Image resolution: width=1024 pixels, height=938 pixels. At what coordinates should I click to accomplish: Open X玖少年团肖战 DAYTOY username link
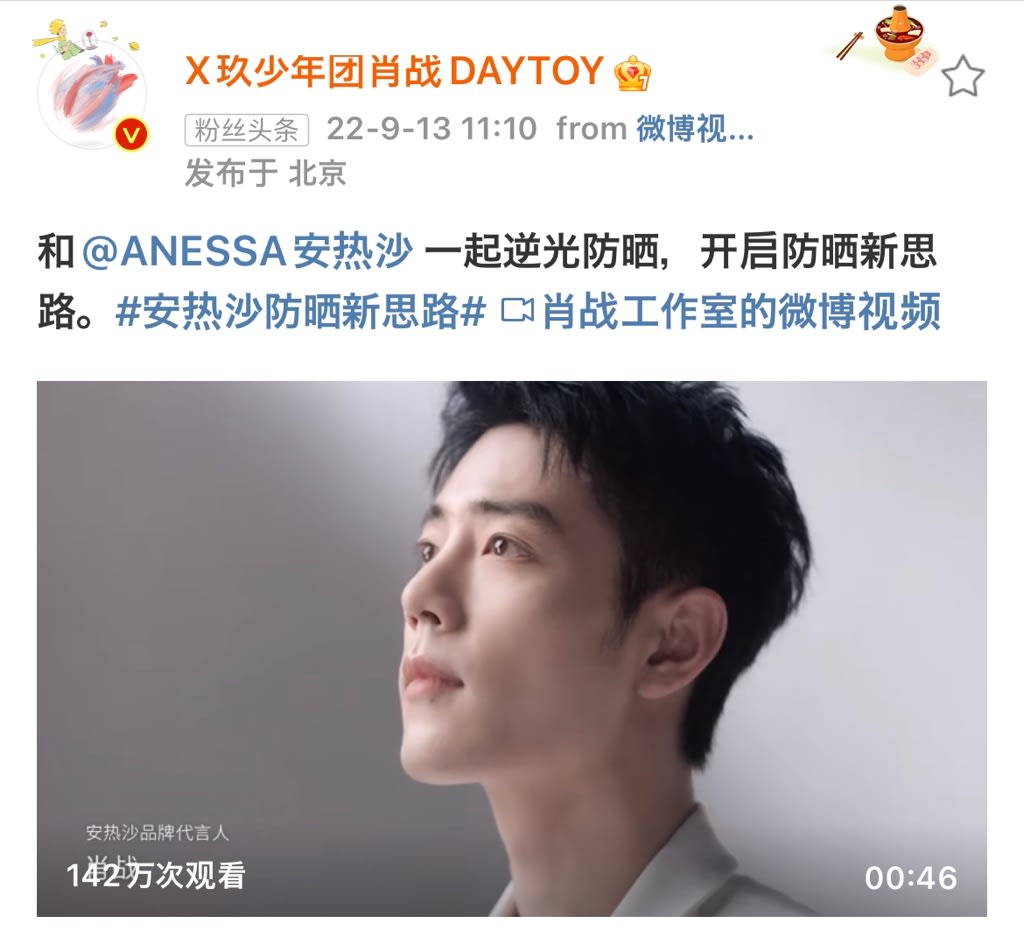(x=394, y=71)
